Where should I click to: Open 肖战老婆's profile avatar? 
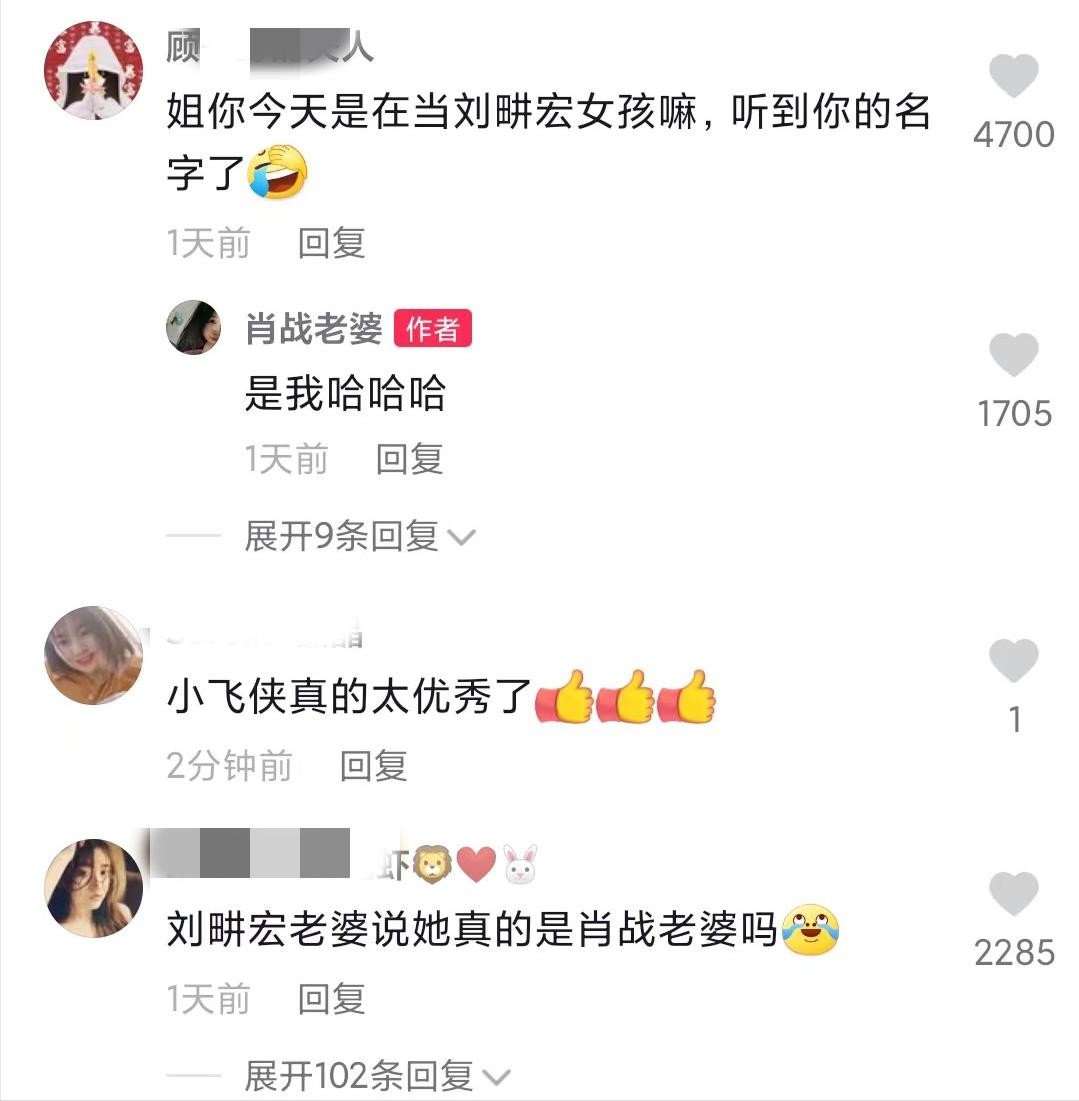[194, 328]
